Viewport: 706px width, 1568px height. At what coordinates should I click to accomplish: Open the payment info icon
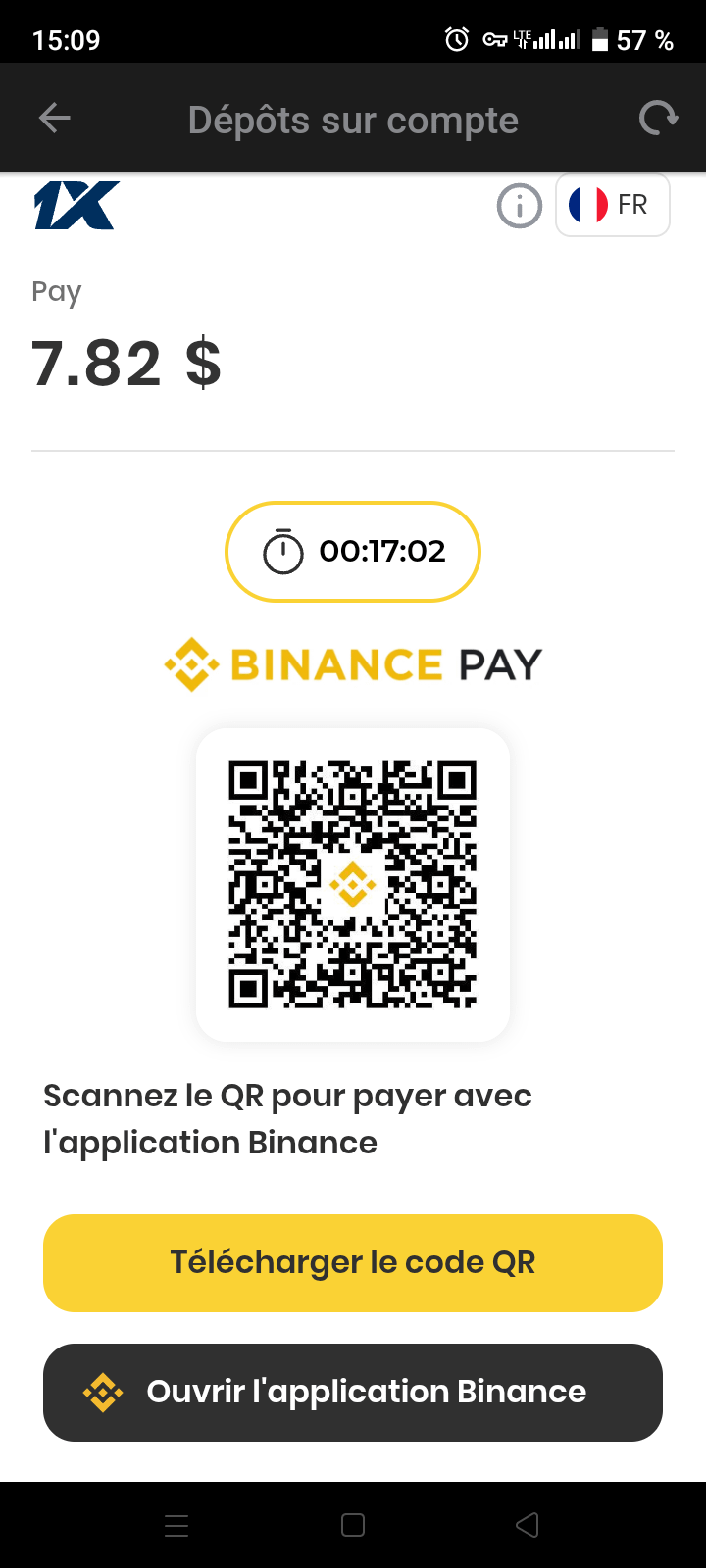[519, 206]
